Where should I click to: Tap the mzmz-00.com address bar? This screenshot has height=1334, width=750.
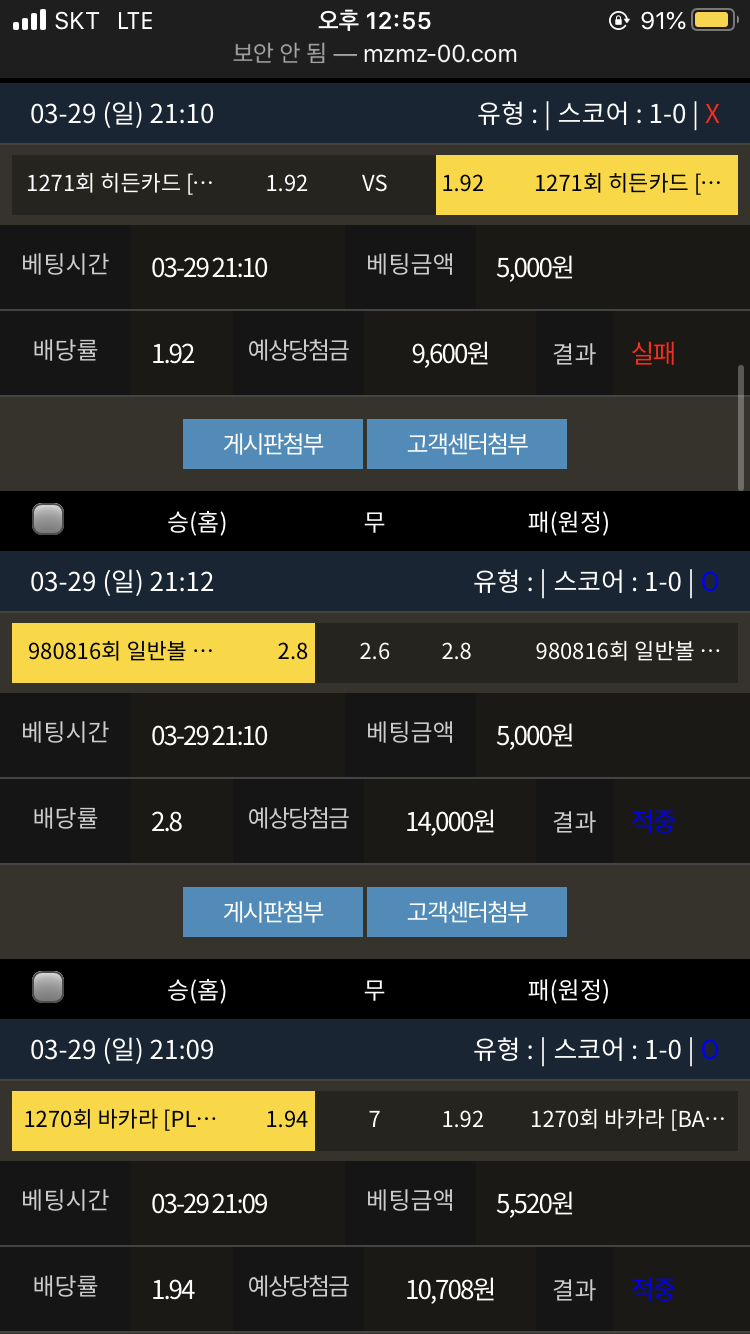[x=375, y=54]
